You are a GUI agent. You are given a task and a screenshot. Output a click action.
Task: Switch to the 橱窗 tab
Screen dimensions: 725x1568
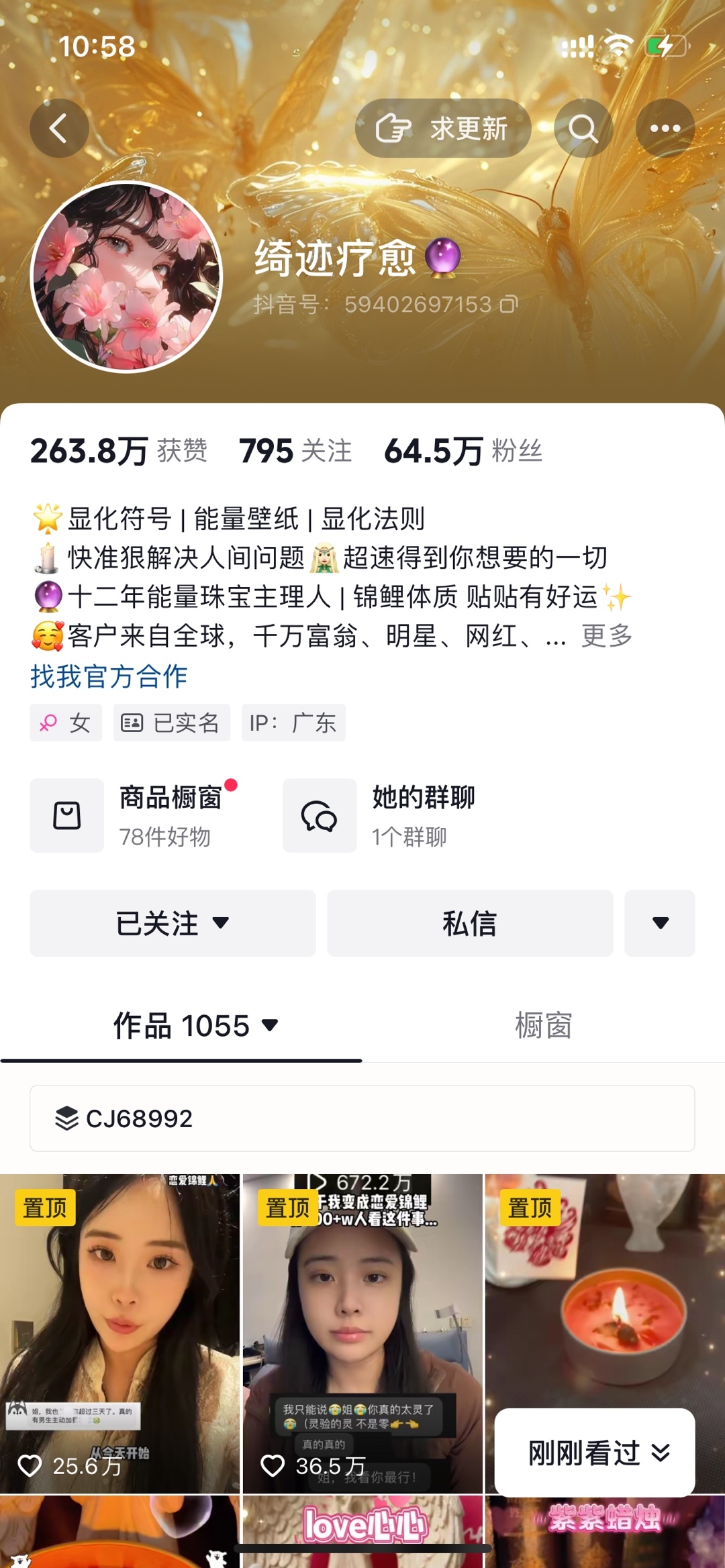point(543,1026)
